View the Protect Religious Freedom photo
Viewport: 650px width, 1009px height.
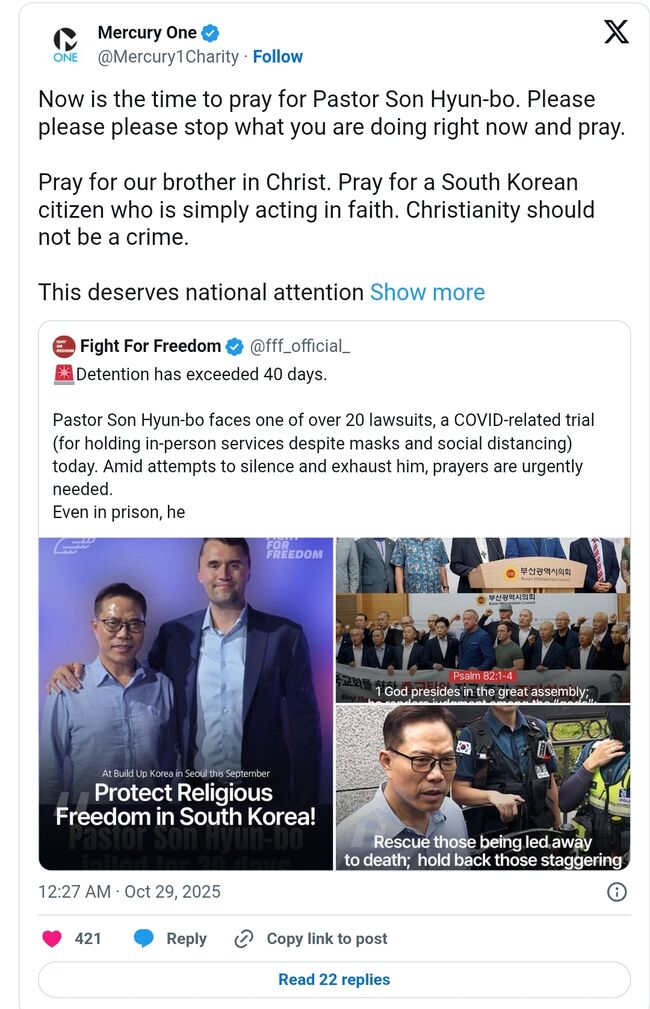coord(186,703)
